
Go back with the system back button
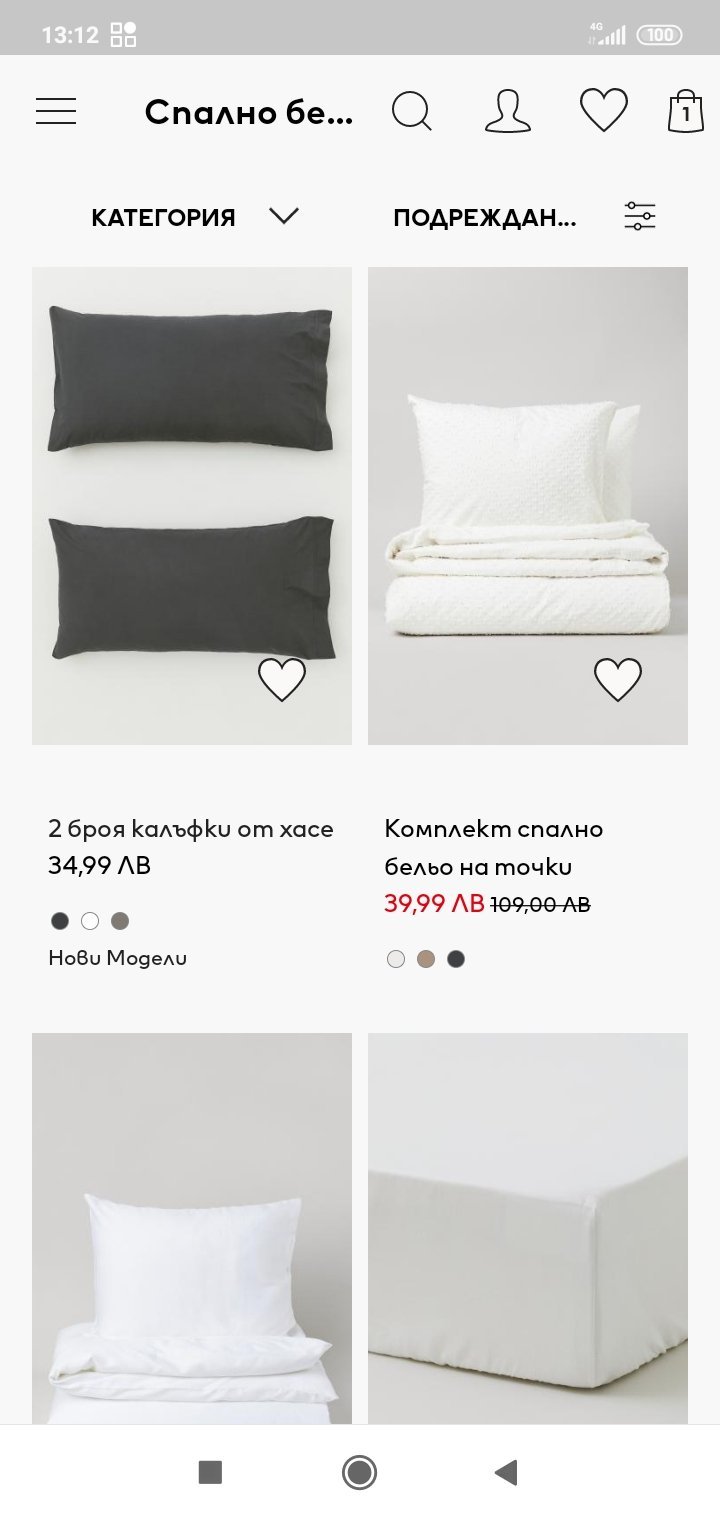pyautogui.click(x=506, y=1472)
